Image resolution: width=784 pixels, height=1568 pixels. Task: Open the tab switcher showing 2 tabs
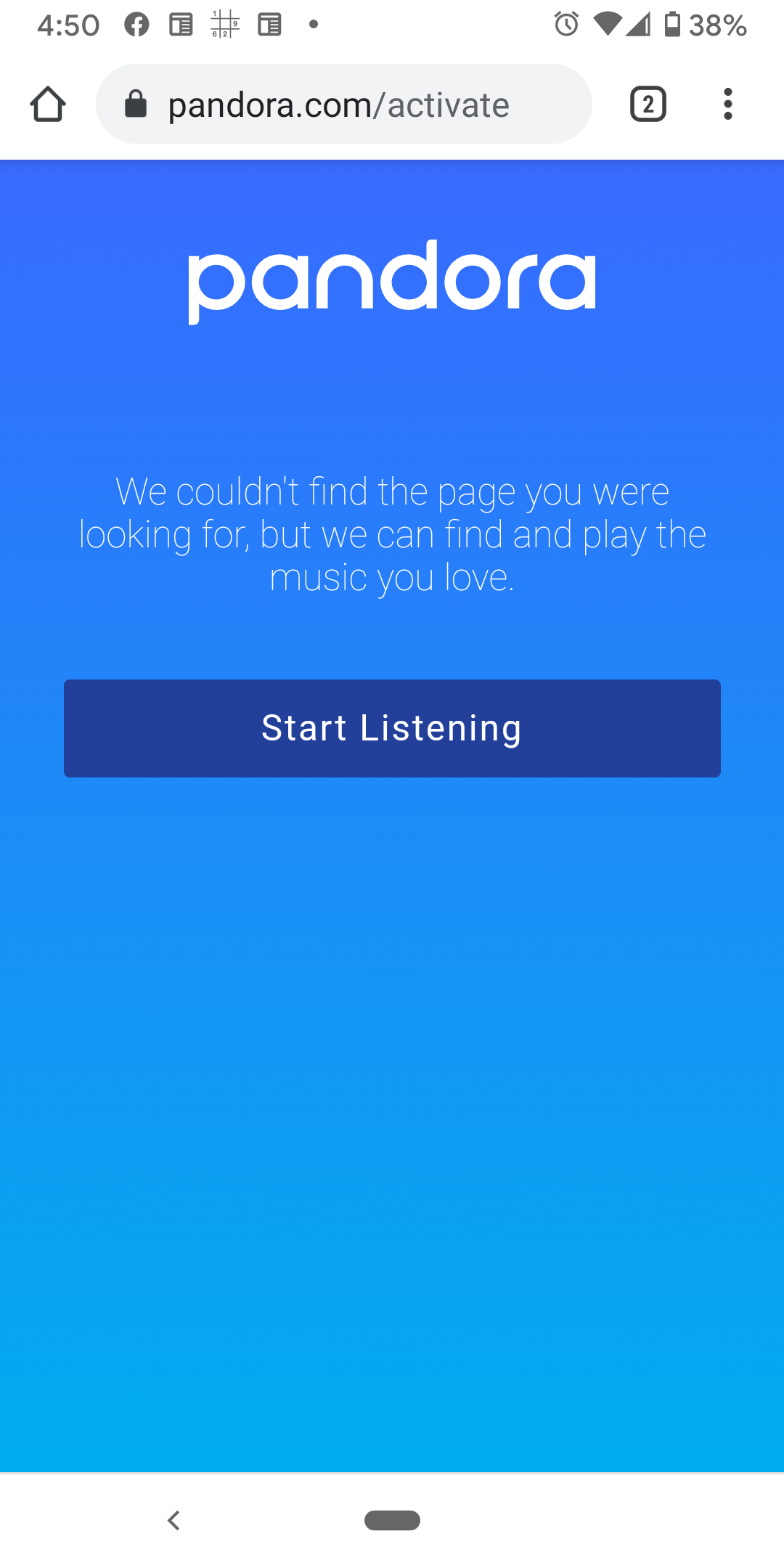(x=648, y=105)
